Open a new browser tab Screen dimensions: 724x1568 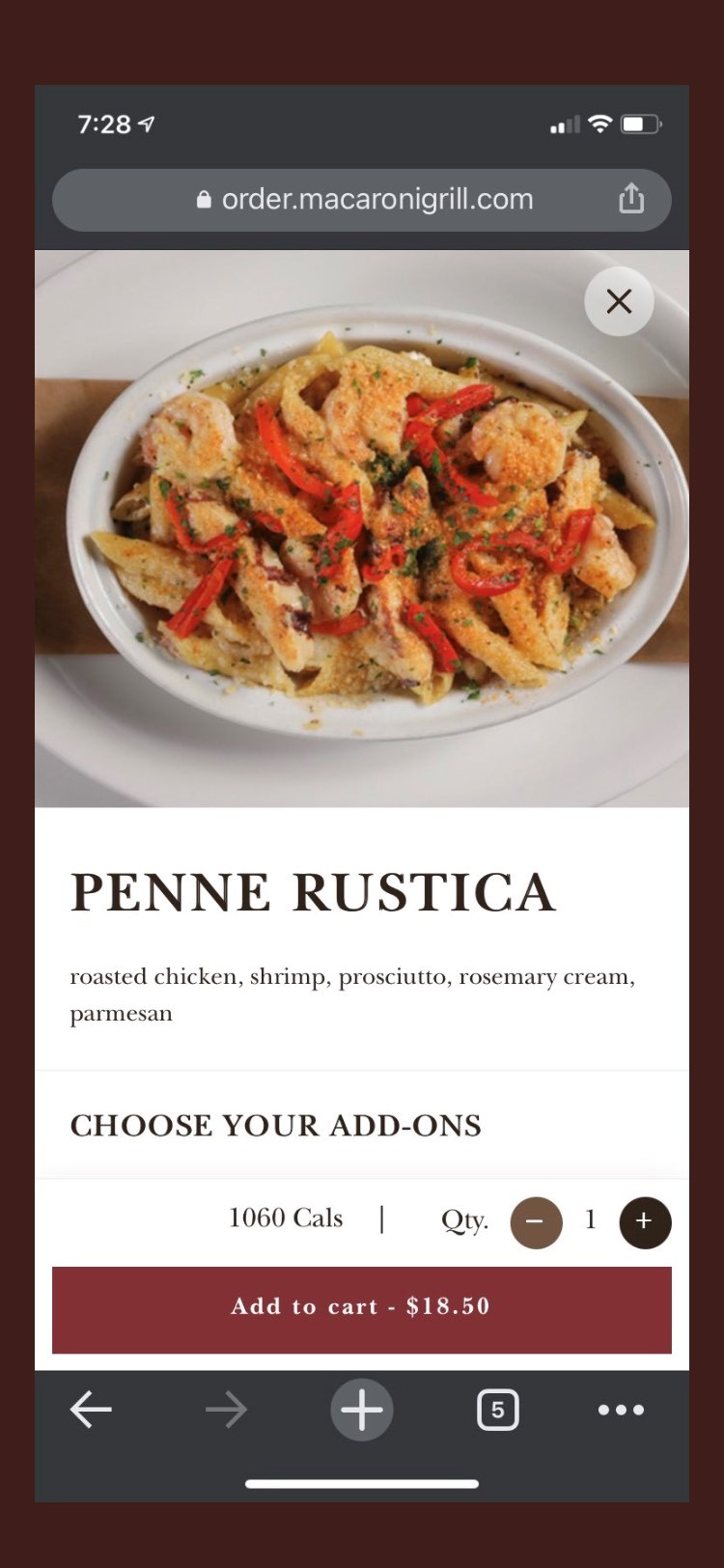(x=362, y=1410)
